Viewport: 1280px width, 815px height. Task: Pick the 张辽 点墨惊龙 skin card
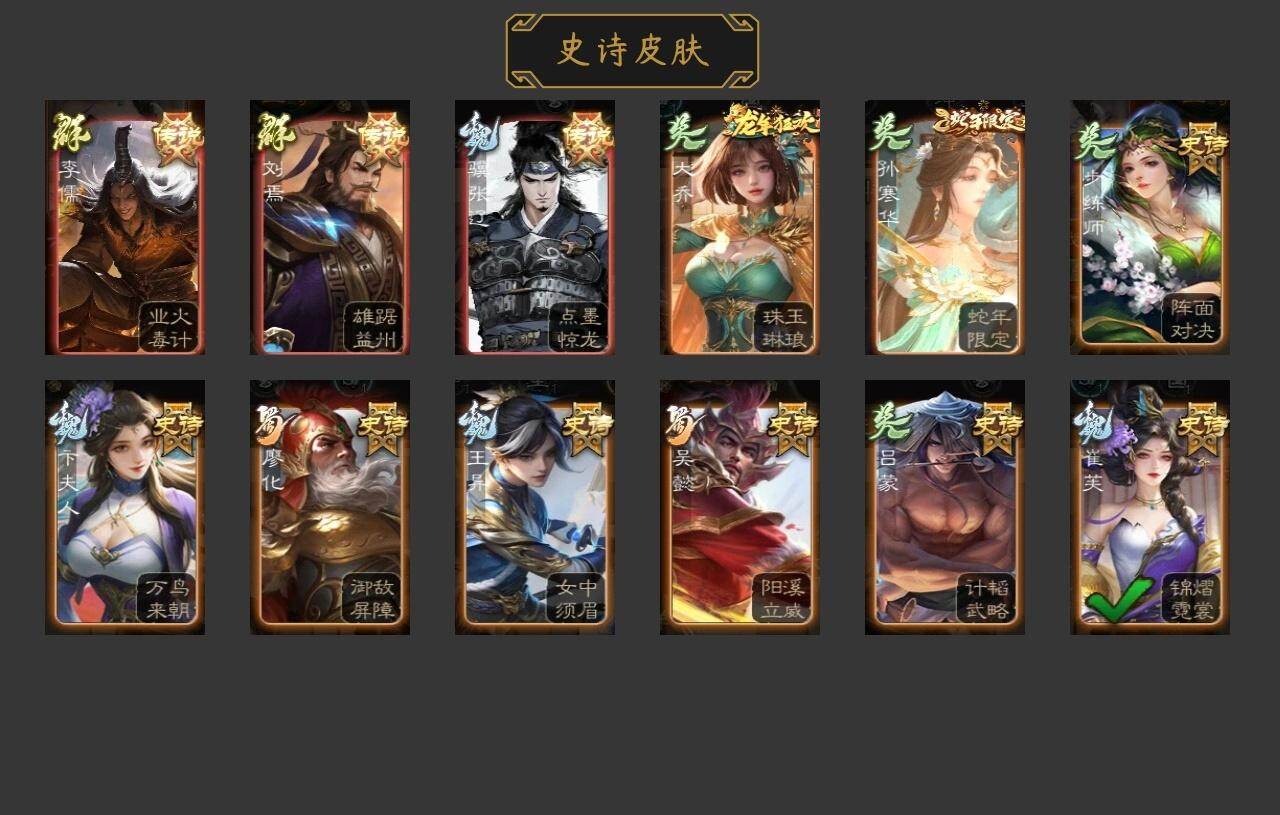tap(535, 227)
